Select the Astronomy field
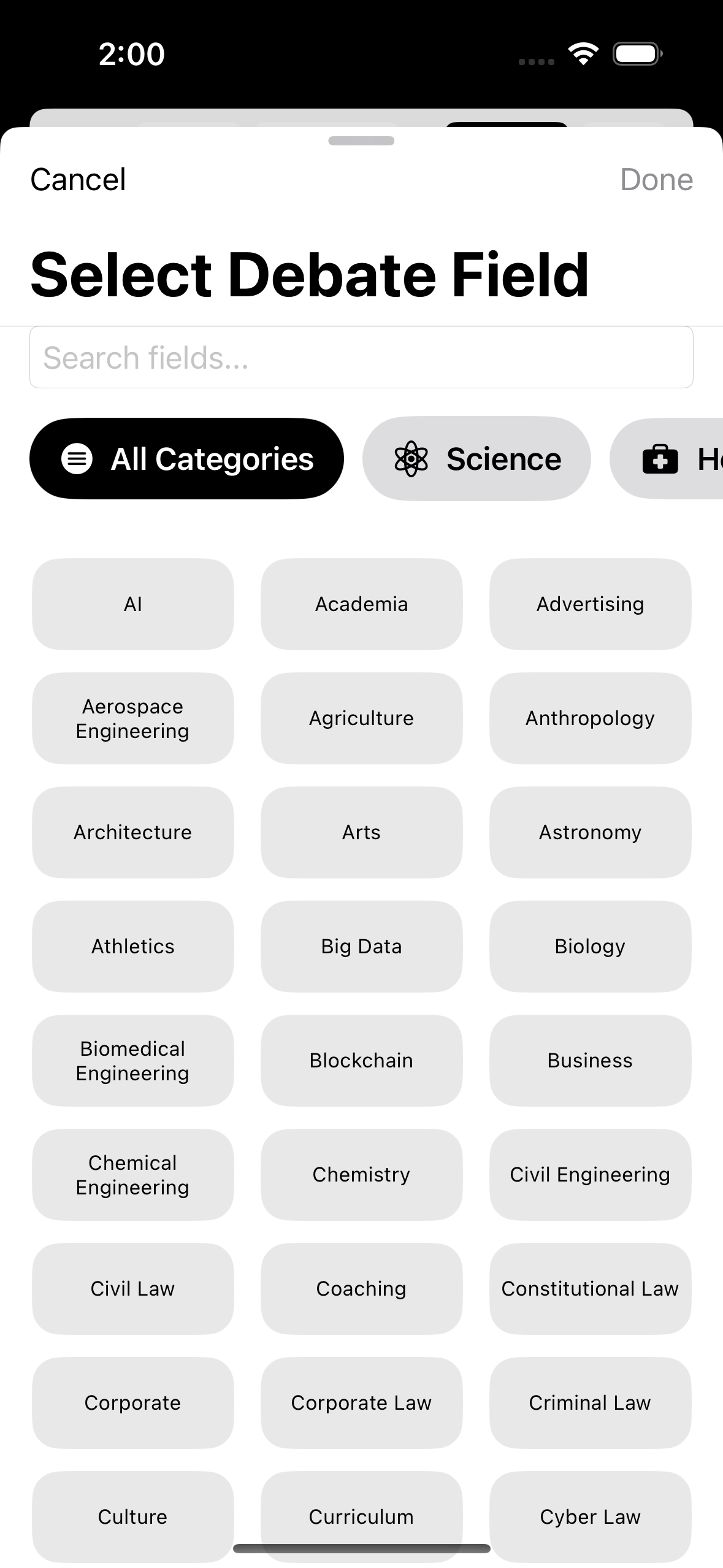The height and width of the screenshot is (1568, 723). coord(590,832)
